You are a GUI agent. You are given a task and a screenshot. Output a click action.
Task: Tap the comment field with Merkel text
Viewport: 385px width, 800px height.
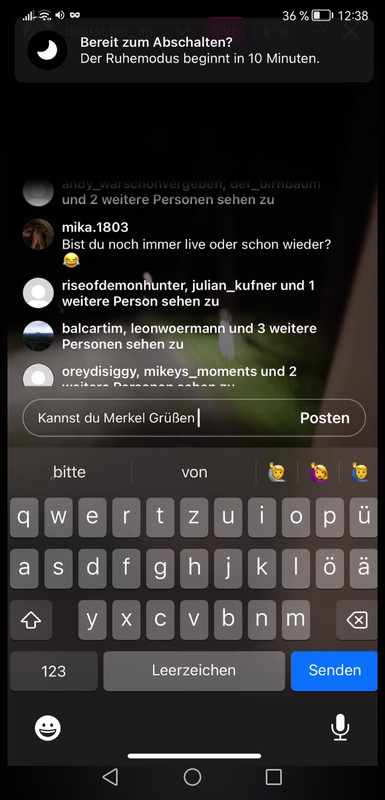[x=194, y=418]
